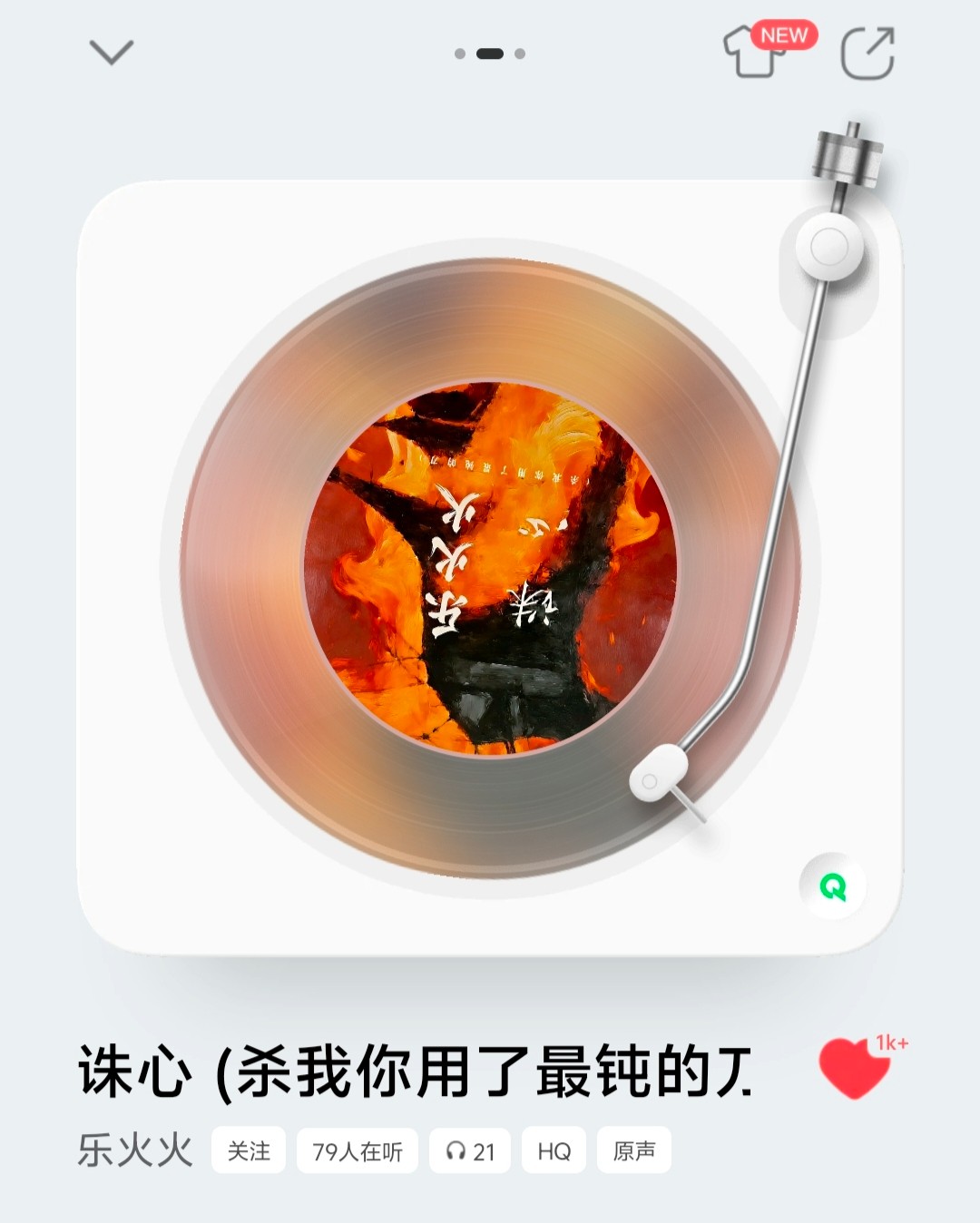This screenshot has width=980, height=1223.
Task: Tap the spinning vinyl album cover
Action: click(x=490, y=569)
